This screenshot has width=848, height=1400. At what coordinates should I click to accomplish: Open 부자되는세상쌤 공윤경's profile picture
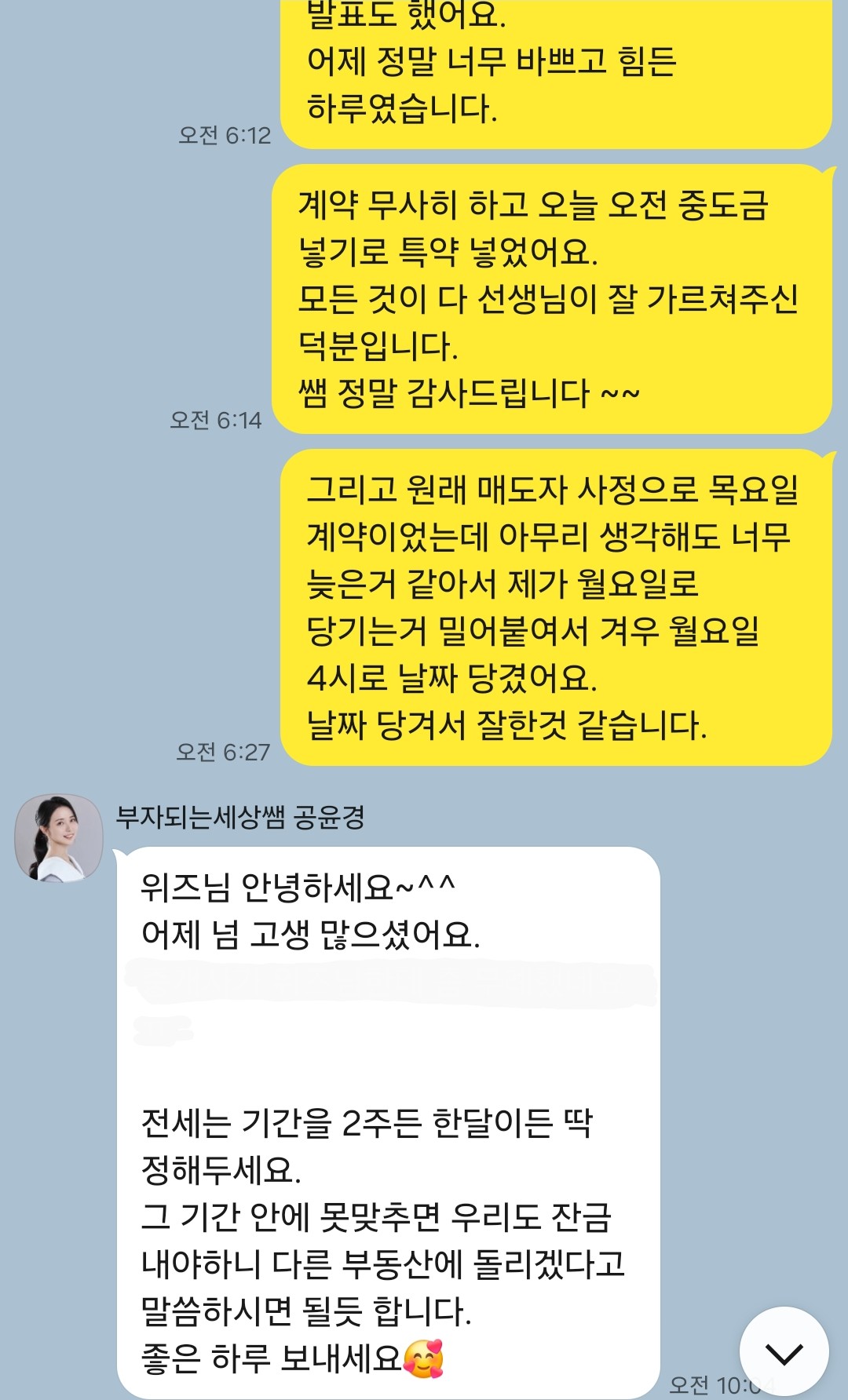click(x=59, y=837)
